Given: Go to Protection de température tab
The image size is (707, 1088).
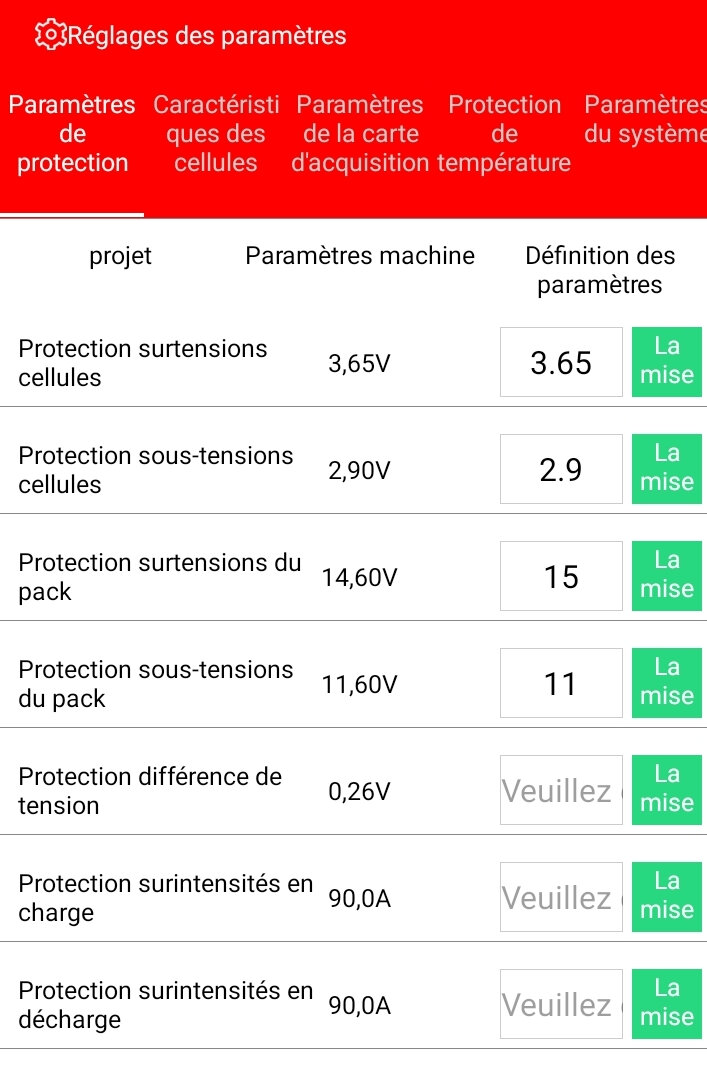Looking at the screenshot, I should [x=504, y=134].
